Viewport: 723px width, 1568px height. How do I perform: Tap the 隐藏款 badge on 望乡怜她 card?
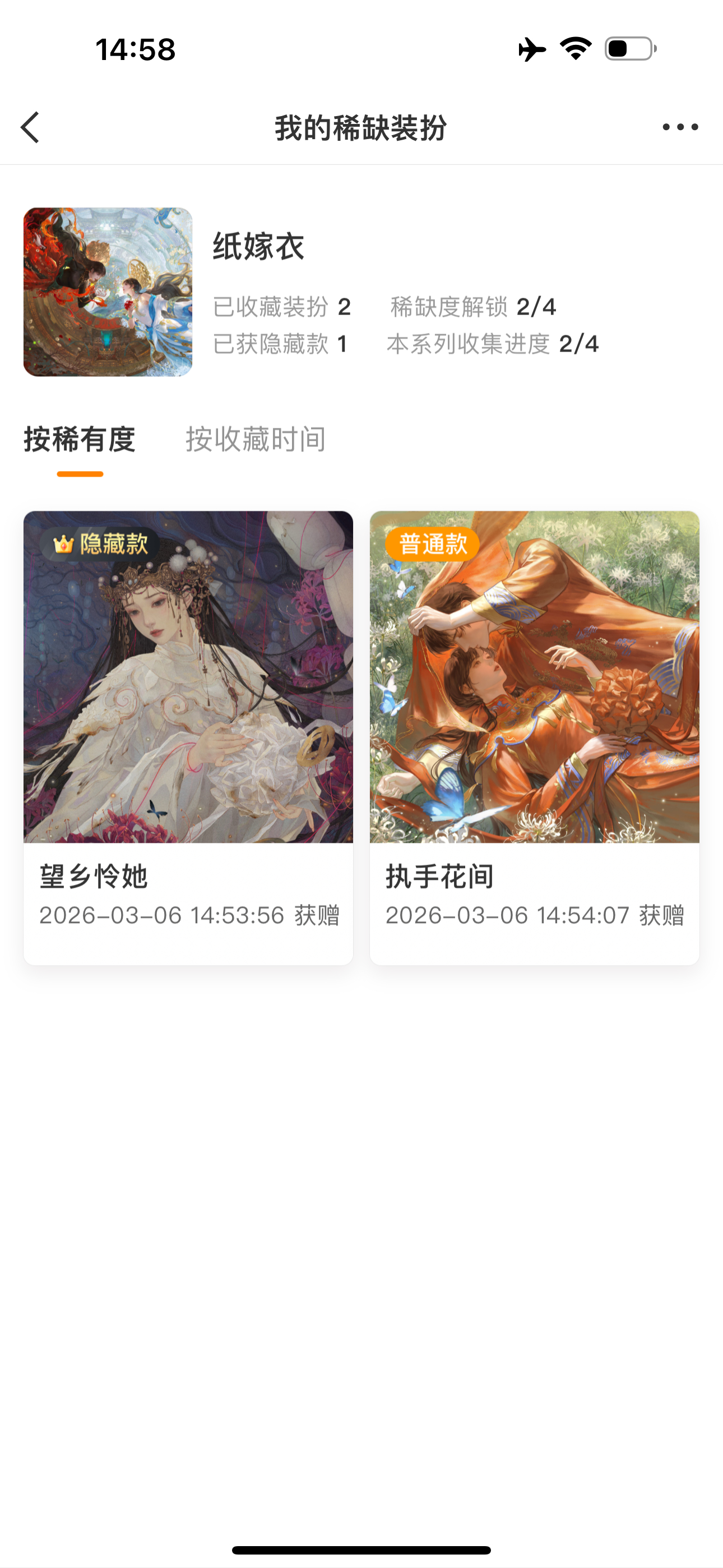coord(98,547)
